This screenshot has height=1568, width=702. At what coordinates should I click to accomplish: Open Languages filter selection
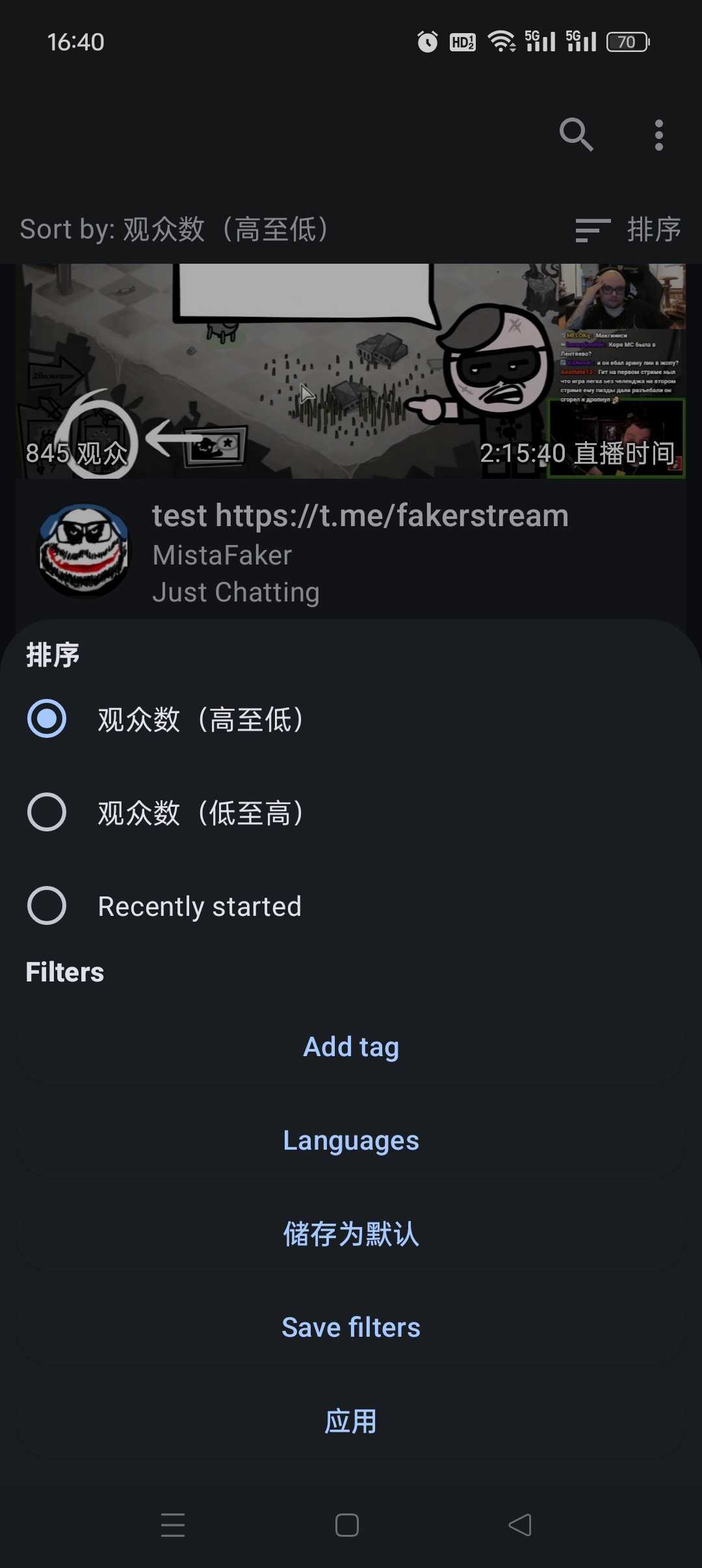[351, 1140]
